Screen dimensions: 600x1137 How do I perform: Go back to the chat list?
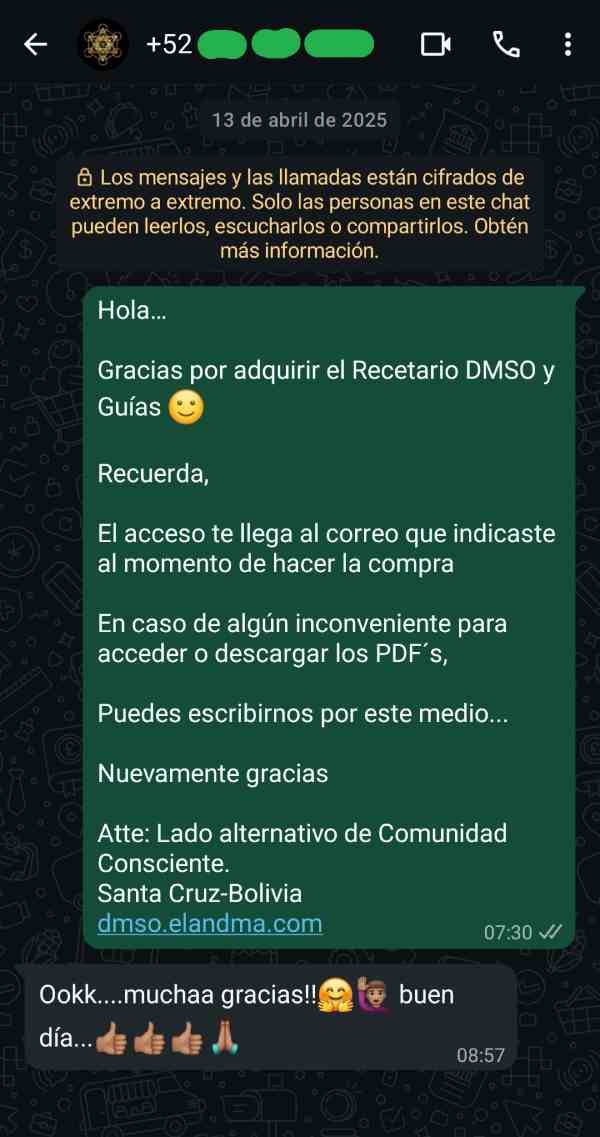tap(36, 44)
